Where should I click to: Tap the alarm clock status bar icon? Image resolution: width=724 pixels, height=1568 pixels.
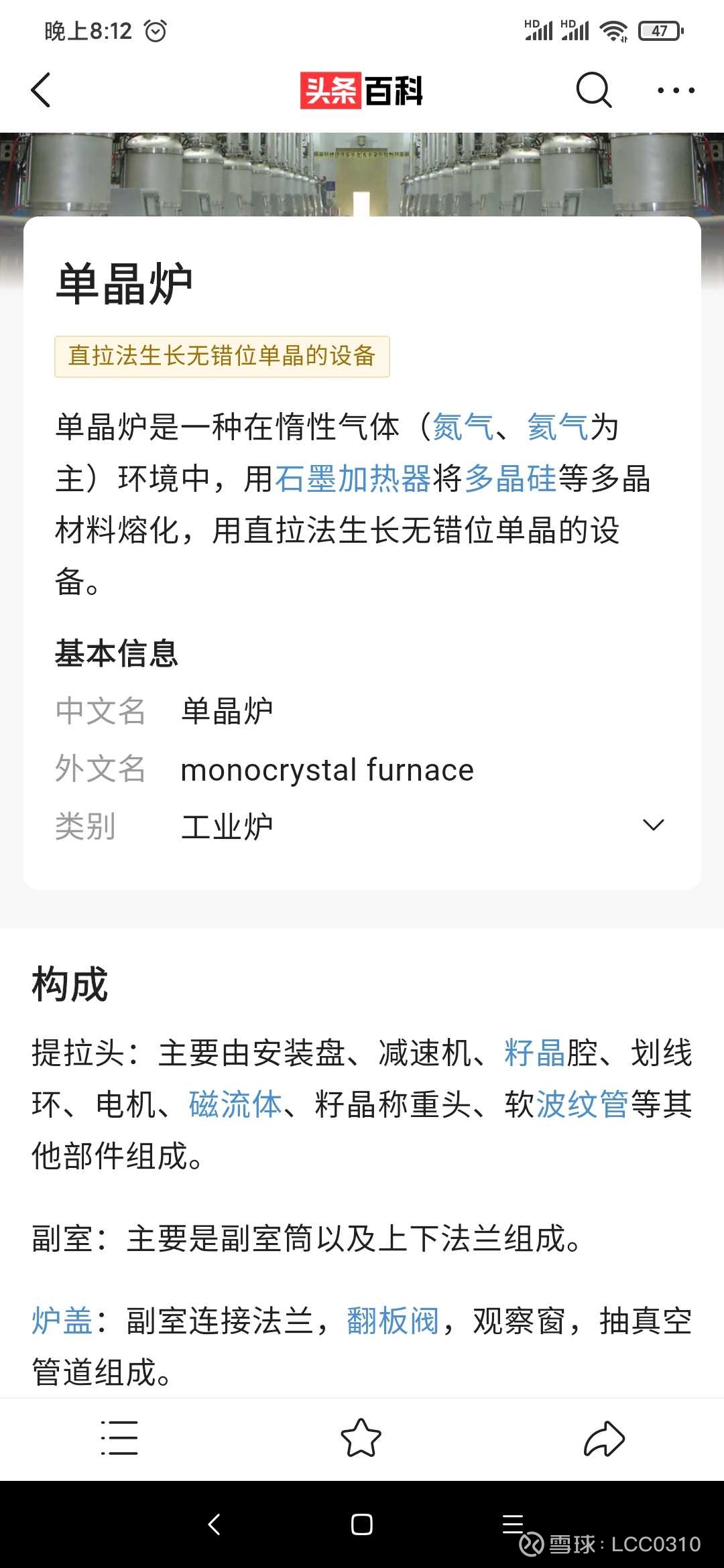click(156, 30)
